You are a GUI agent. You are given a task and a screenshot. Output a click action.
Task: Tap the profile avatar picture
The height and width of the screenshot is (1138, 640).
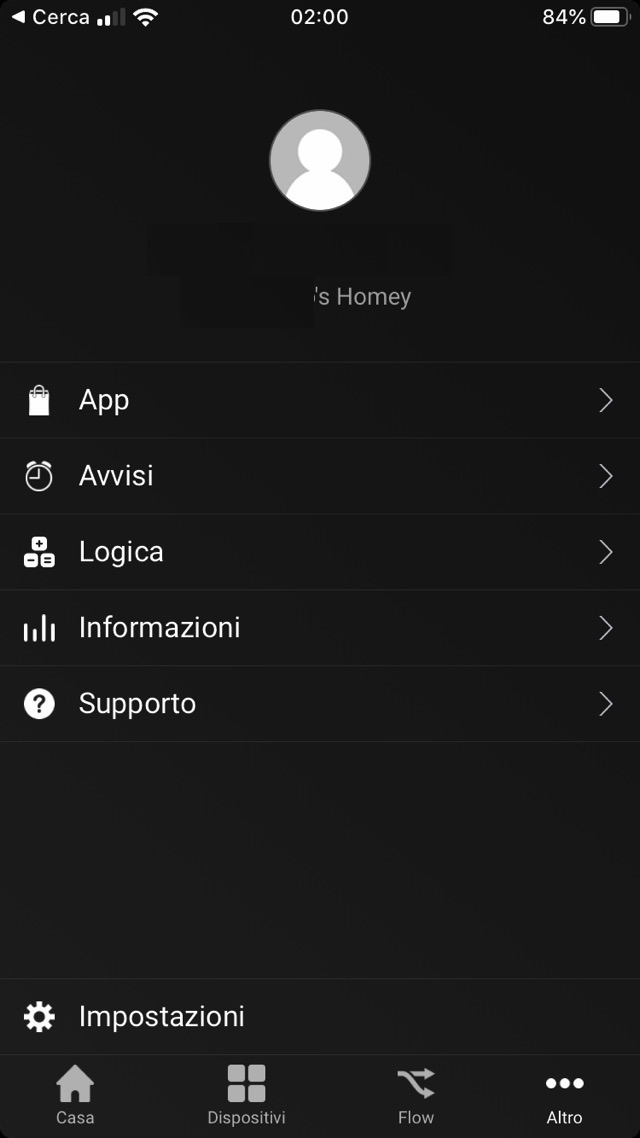pos(320,160)
